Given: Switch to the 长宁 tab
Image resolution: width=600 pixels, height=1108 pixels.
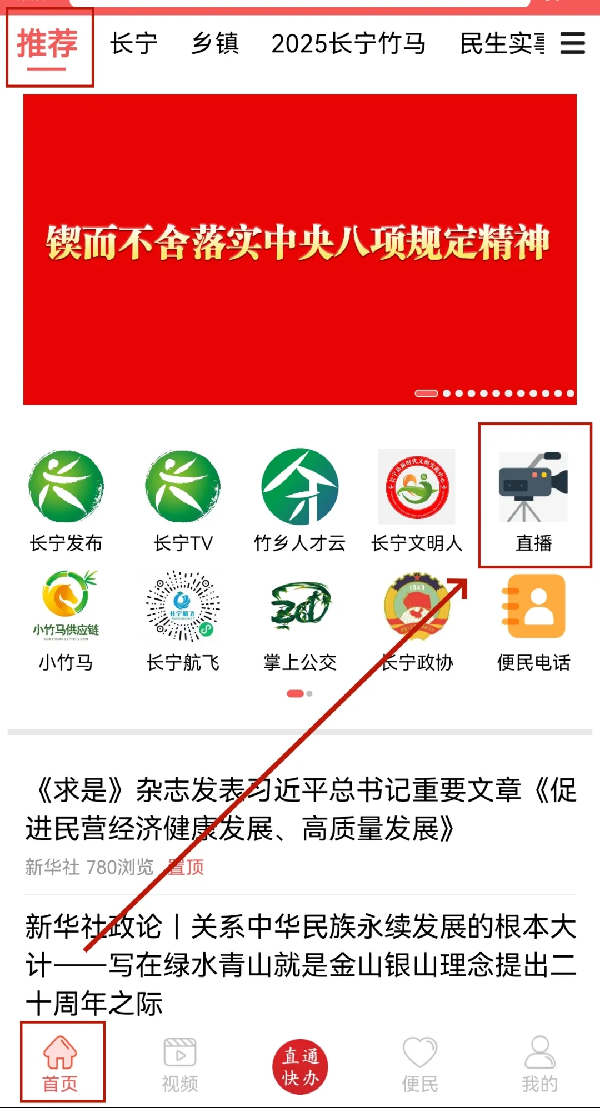Looking at the screenshot, I should pyautogui.click(x=134, y=44).
